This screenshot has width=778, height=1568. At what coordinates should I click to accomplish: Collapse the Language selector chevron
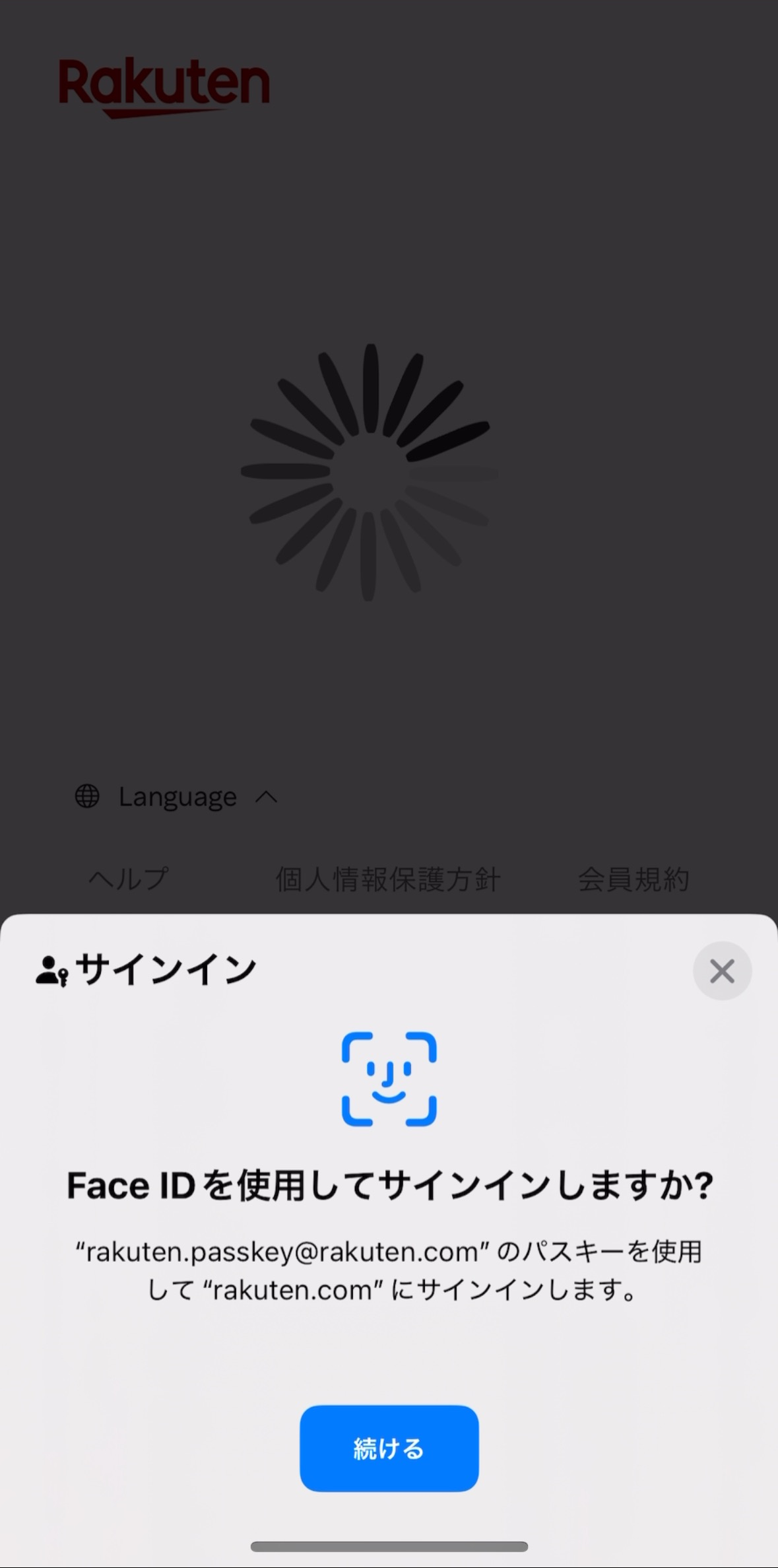[267, 797]
